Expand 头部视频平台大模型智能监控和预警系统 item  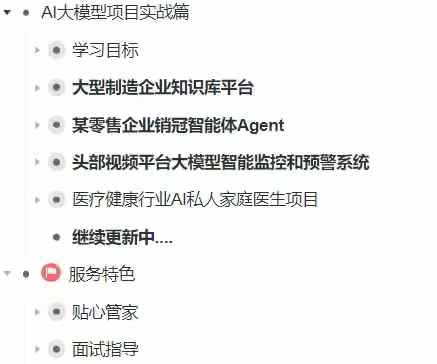tap(37, 162)
